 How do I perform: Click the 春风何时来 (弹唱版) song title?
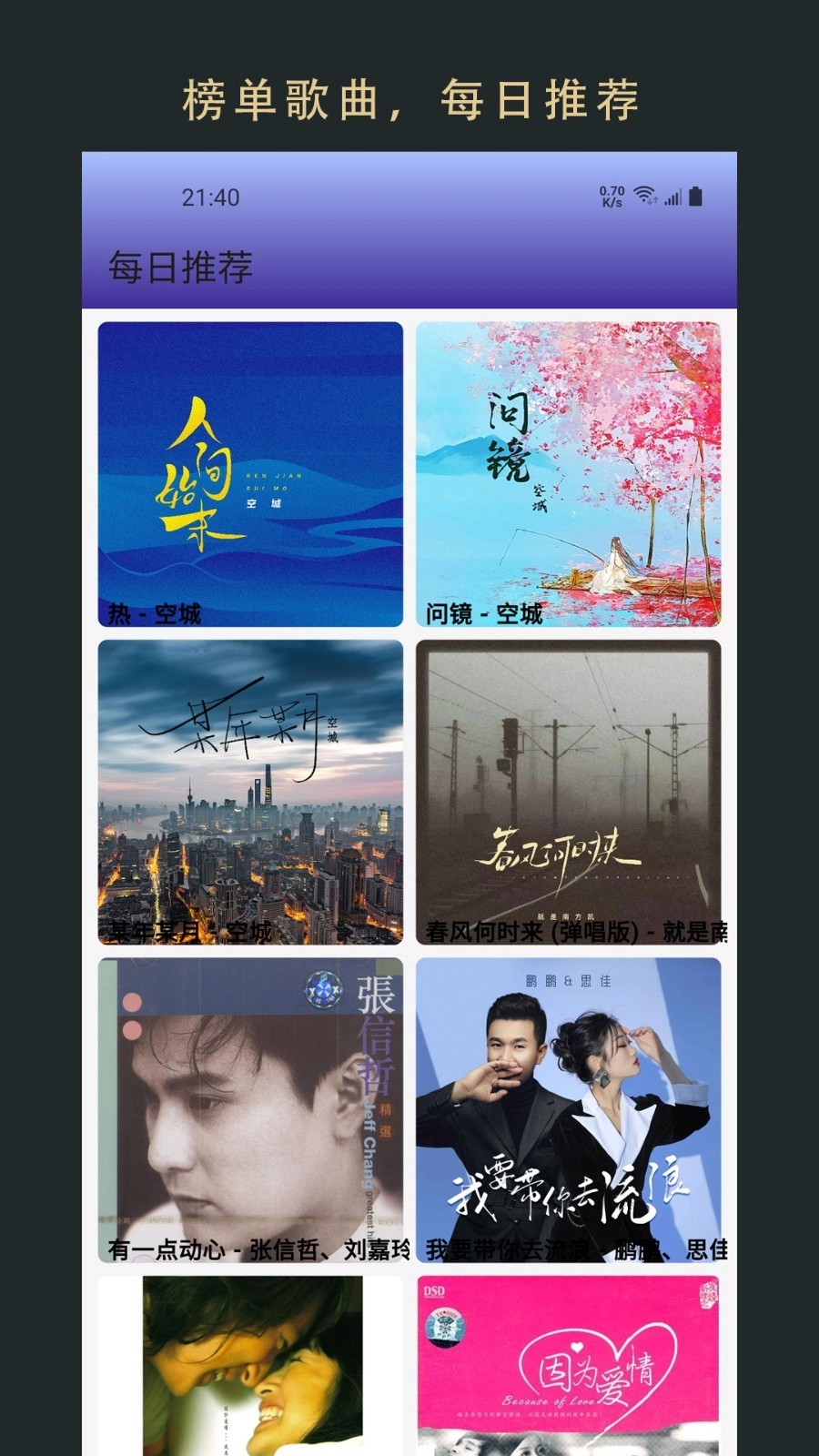click(x=573, y=930)
